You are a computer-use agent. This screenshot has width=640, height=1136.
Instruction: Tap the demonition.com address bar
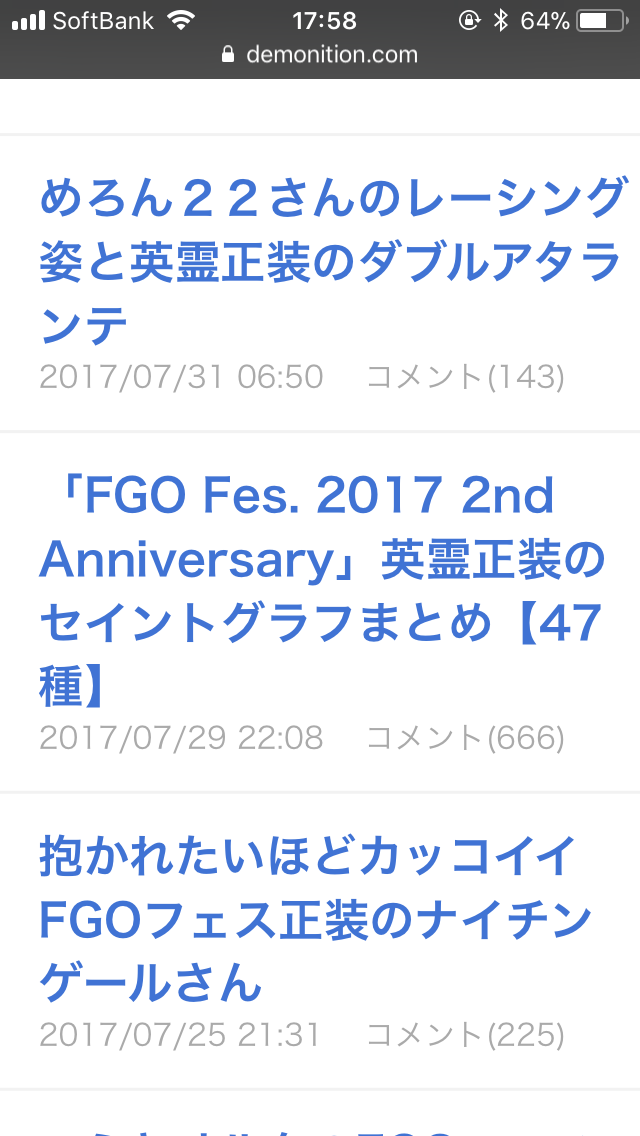pyautogui.click(x=320, y=55)
